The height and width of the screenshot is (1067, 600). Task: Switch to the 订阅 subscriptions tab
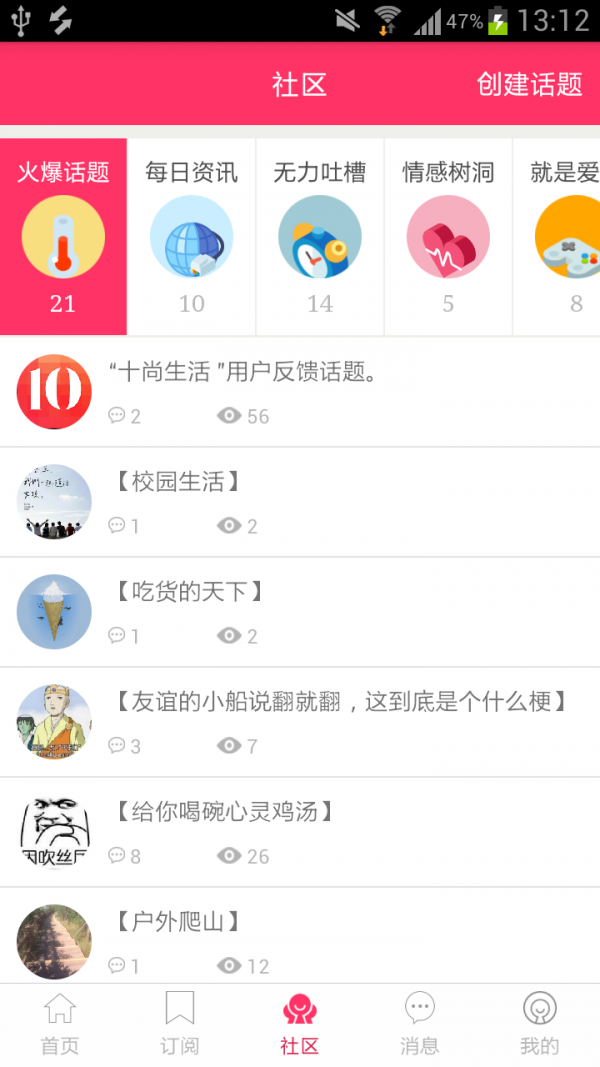pos(180,1025)
